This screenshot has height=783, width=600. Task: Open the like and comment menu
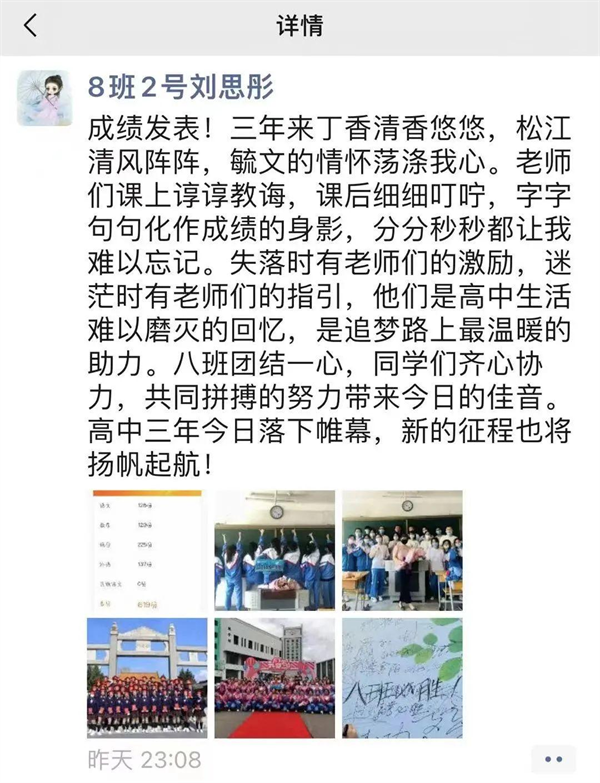[x=553, y=758]
